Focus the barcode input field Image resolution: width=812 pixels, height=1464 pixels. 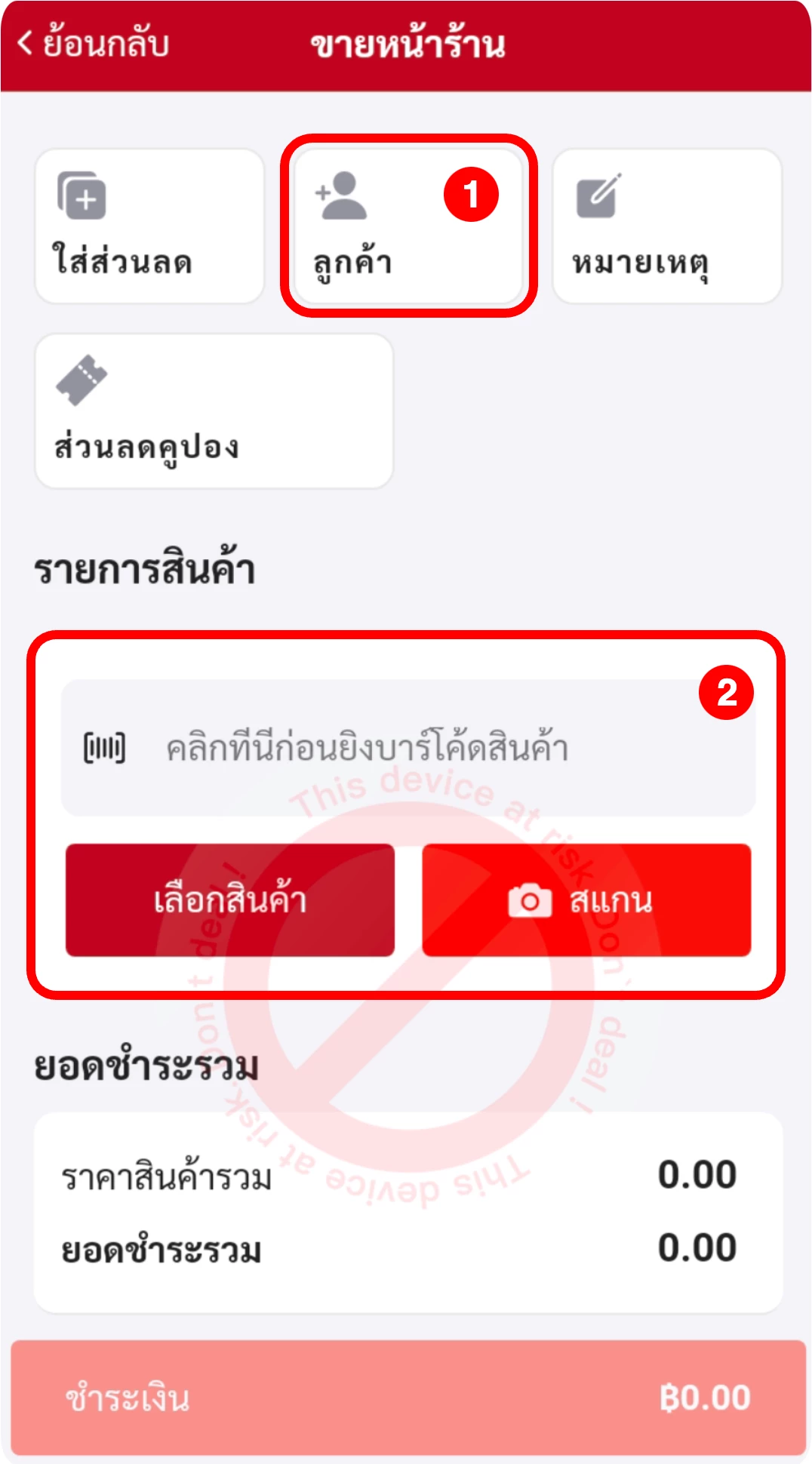[408, 748]
